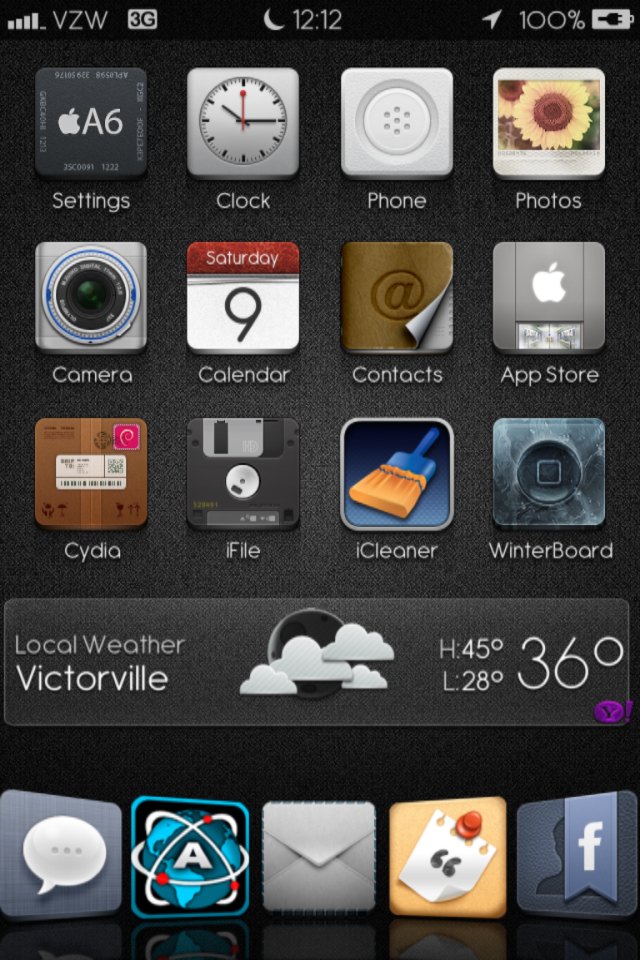Open the Mail app in the dock
The height and width of the screenshot is (960, 640).
319,857
